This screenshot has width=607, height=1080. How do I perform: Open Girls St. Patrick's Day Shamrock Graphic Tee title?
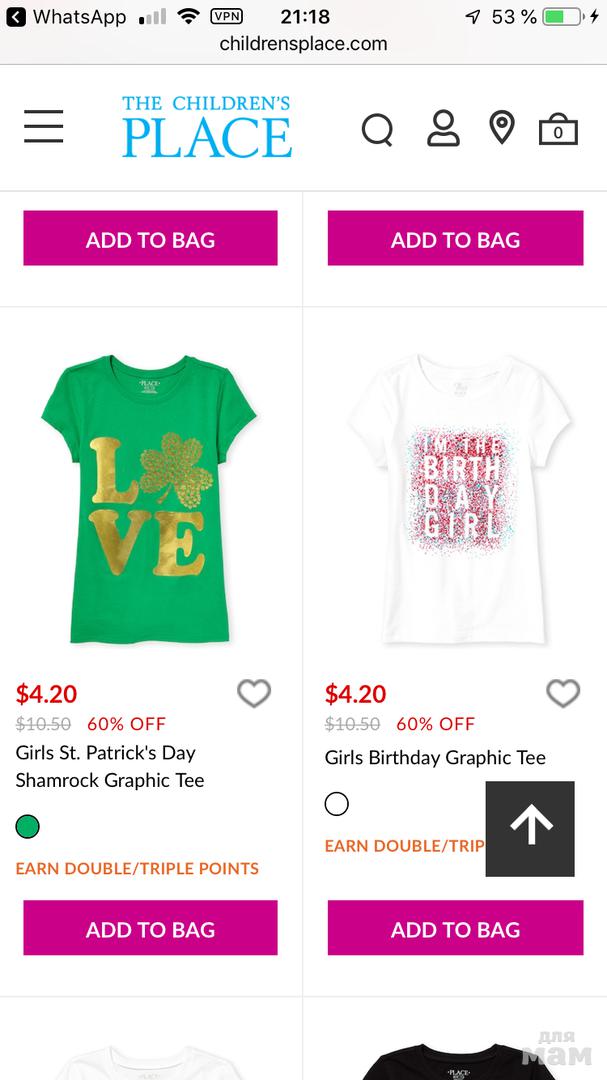click(x=110, y=766)
